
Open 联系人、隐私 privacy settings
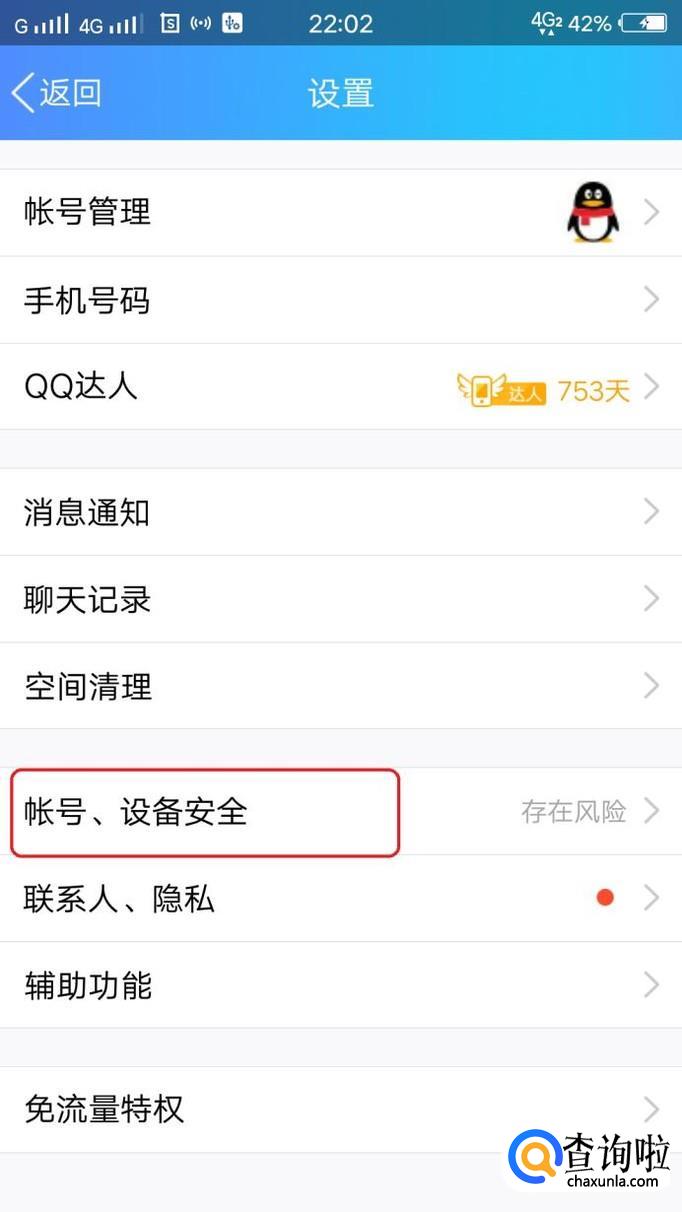(x=118, y=898)
